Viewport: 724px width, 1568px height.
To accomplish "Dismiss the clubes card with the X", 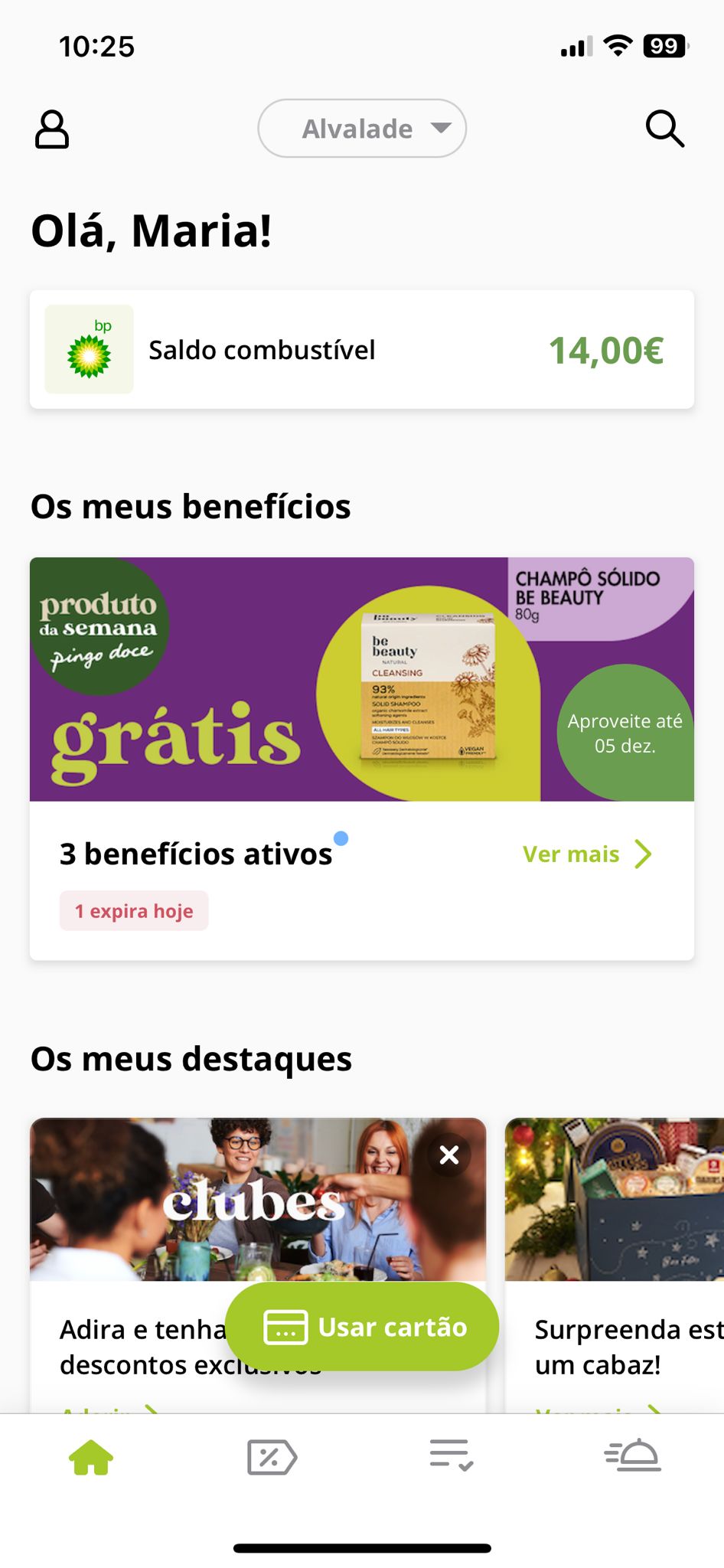I will coord(448,1155).
